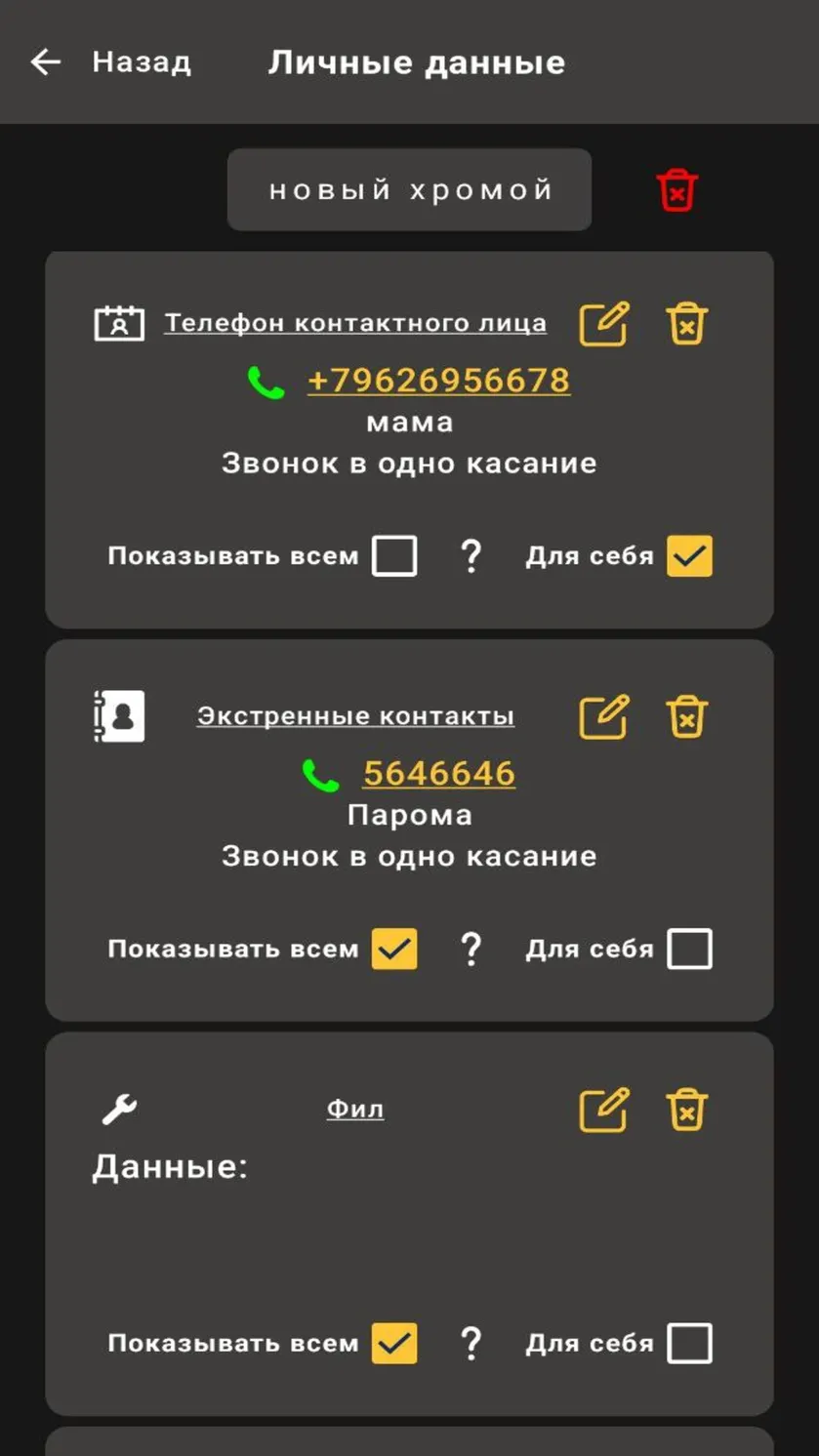The height and width of the screenshot is (1456, 819).
Task: Delete profile with the red trash icon
Action: pyautogui.click(x=676, y=189)
